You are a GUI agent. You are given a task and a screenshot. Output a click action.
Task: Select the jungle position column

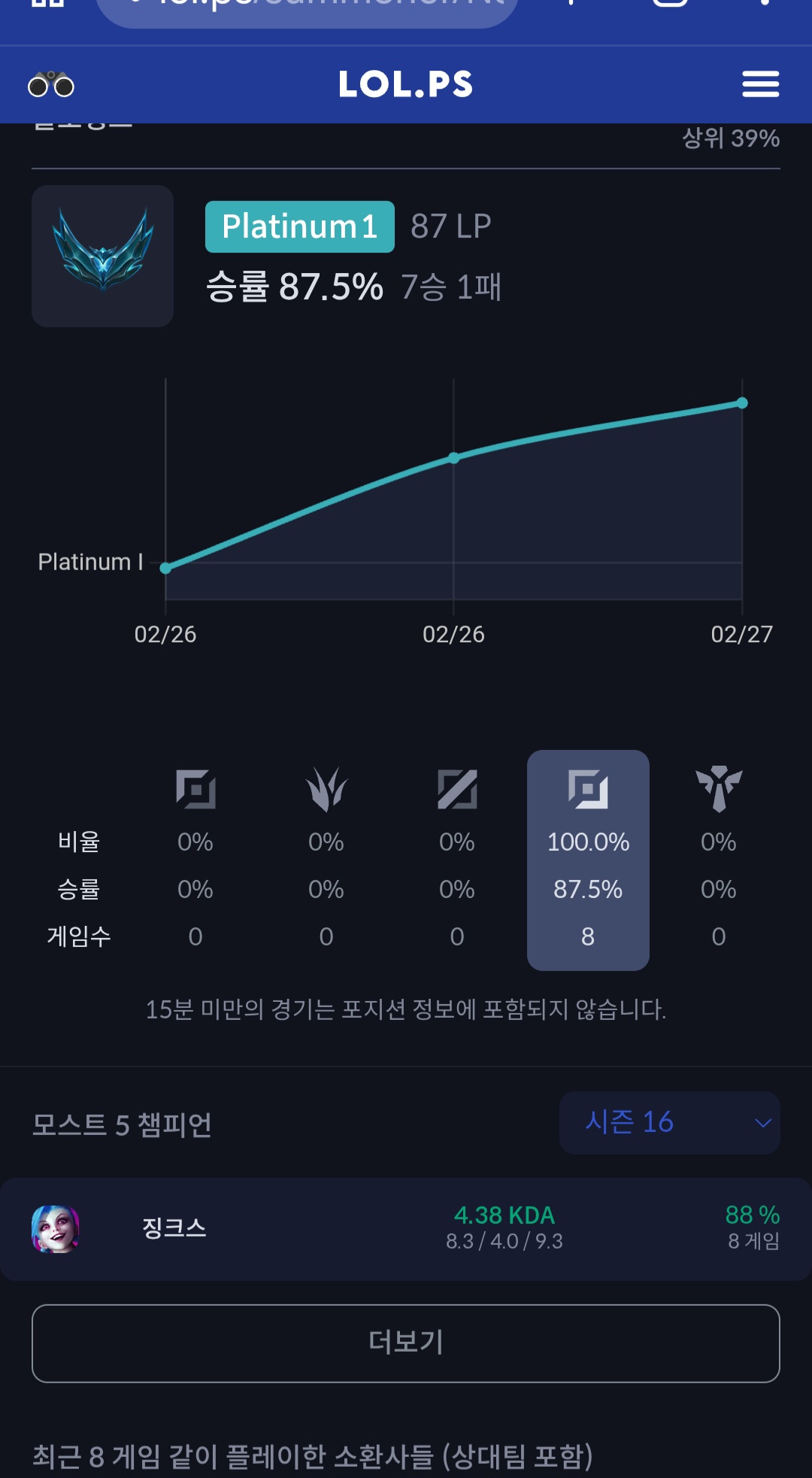coord(326,860)
